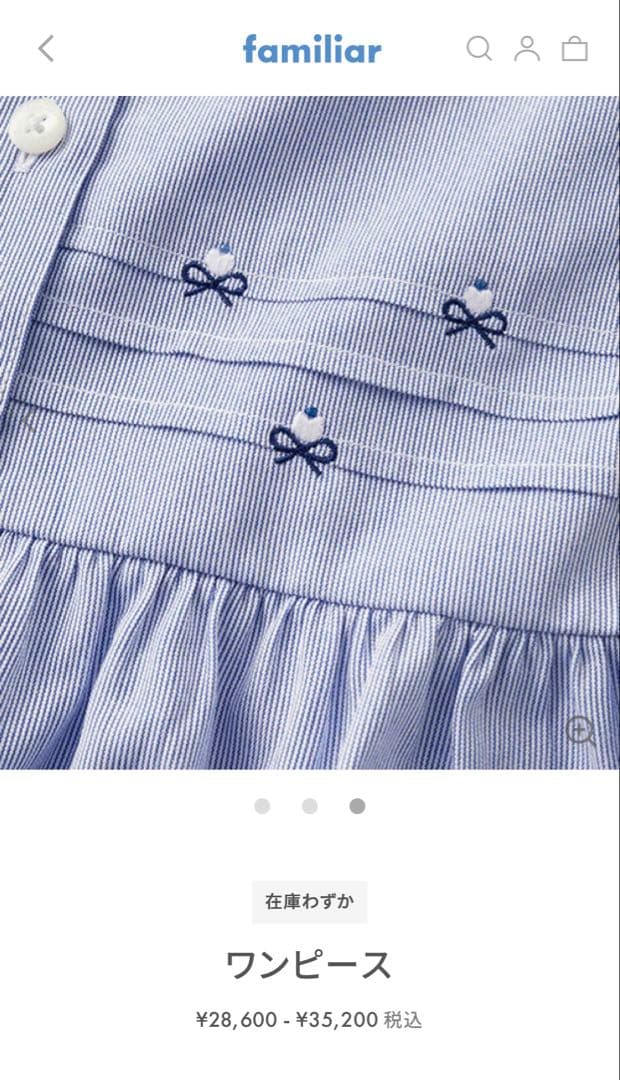Open the search magnifier icon

[x=479, y=48]
